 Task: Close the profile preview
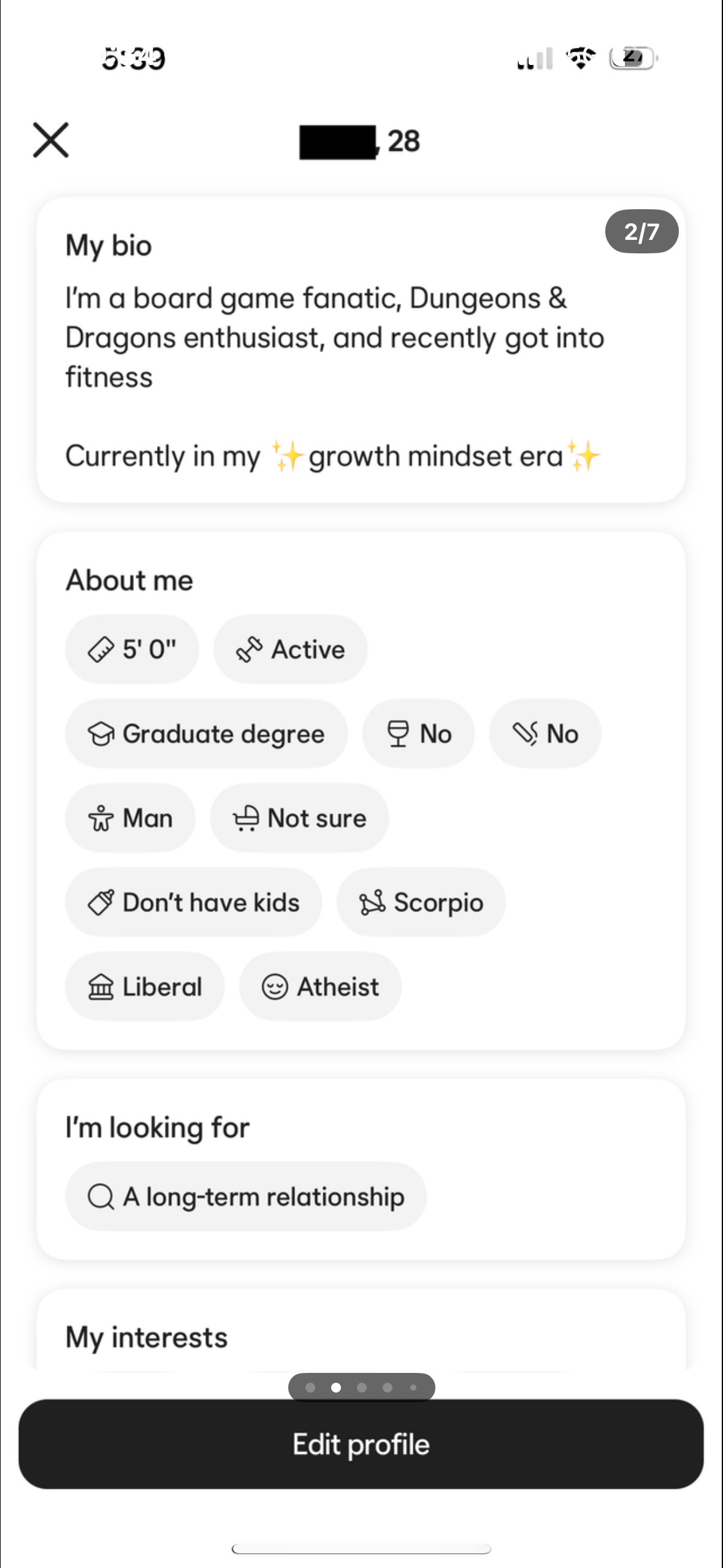click(51, 140)
